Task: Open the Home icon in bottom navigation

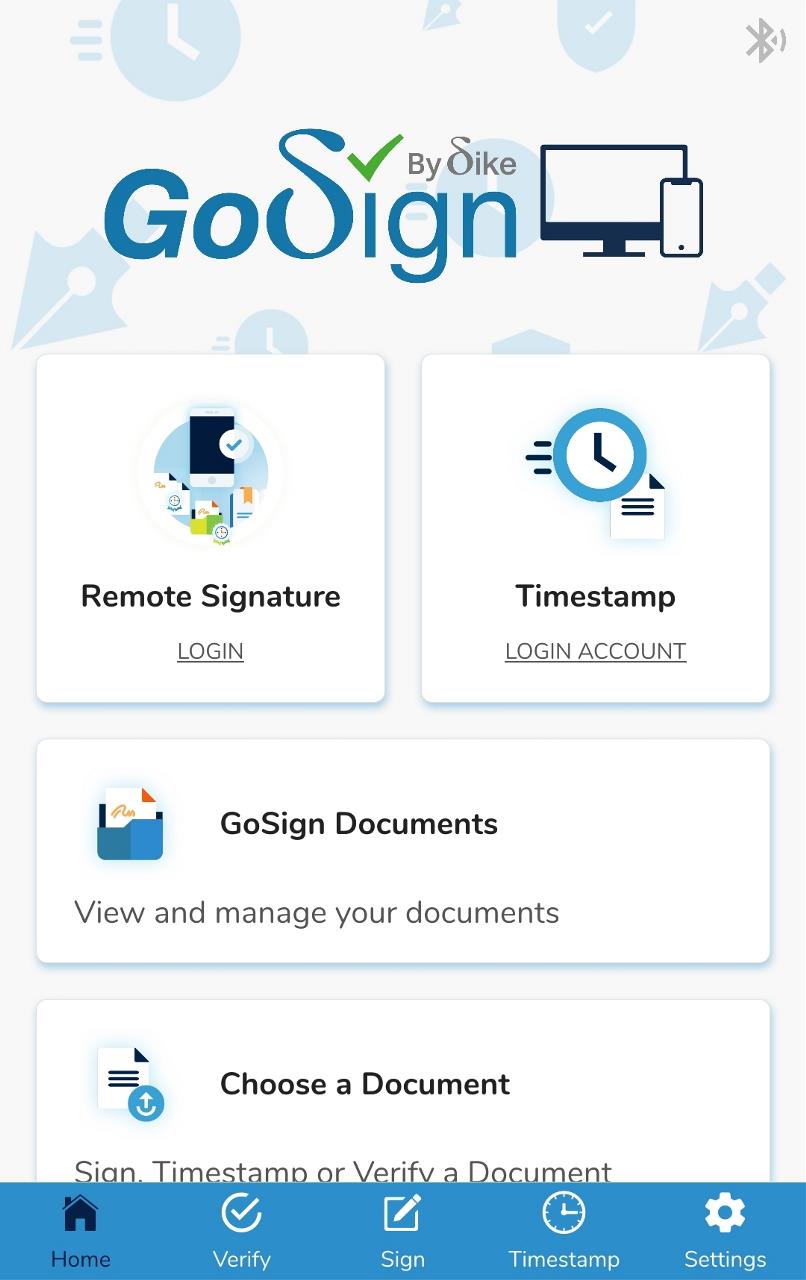Action: coord(80,1212)
